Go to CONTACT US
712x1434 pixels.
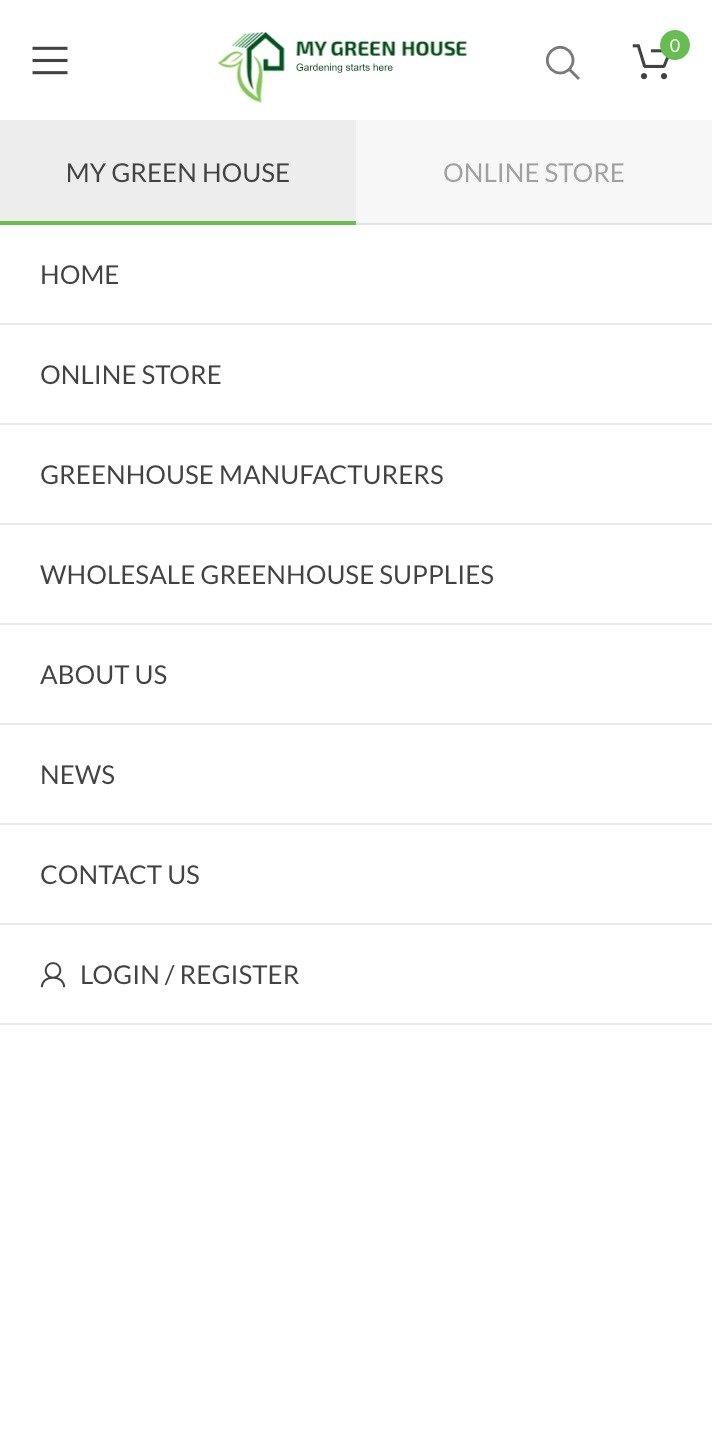click(120, 875)
